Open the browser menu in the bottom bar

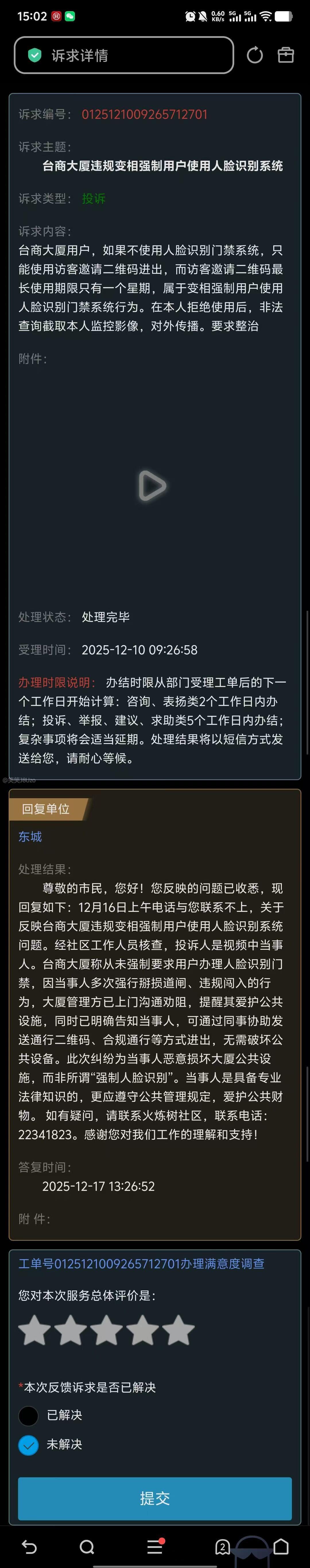[155, 1547]
